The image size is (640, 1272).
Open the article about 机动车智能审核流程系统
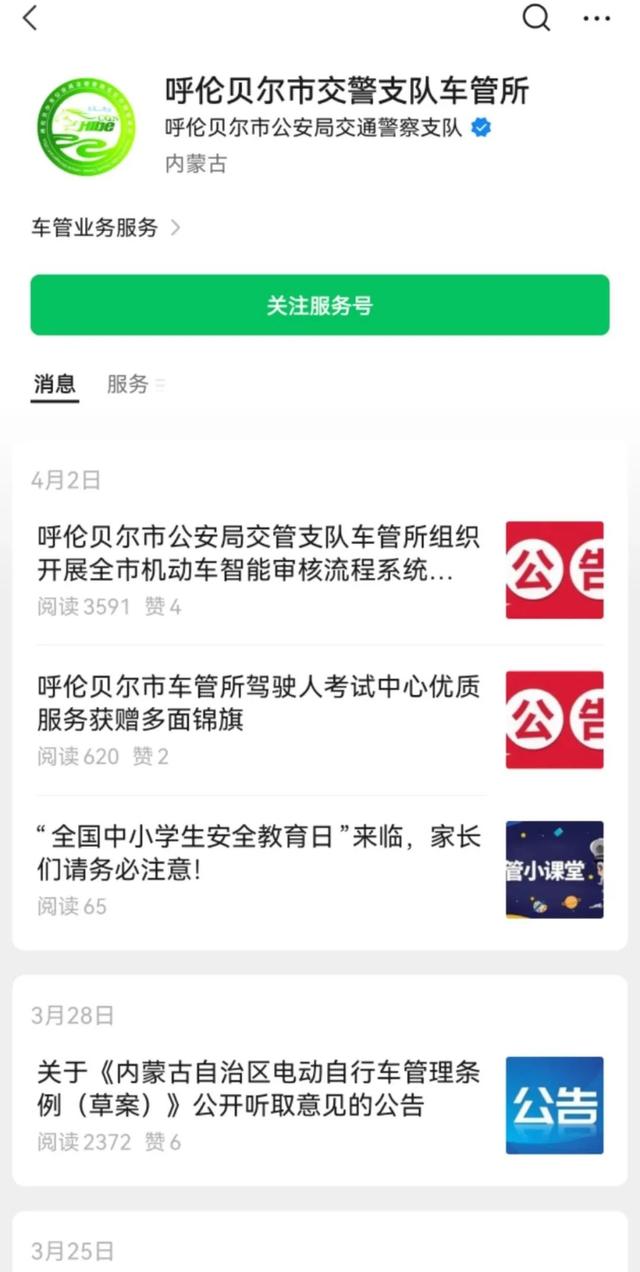(x=320, y=570)
